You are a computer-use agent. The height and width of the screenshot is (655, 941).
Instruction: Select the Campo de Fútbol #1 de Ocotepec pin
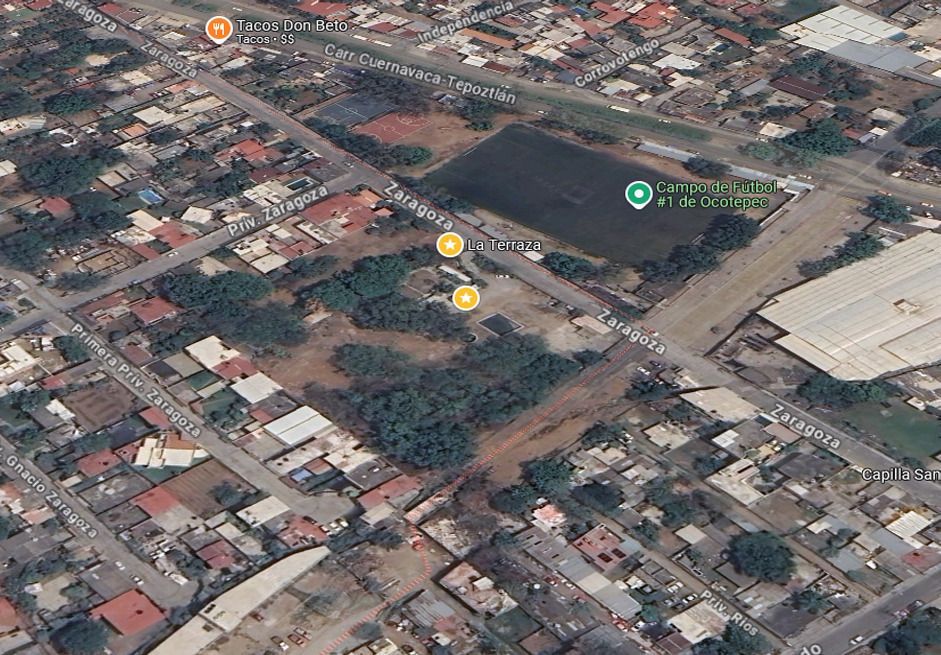638,194
